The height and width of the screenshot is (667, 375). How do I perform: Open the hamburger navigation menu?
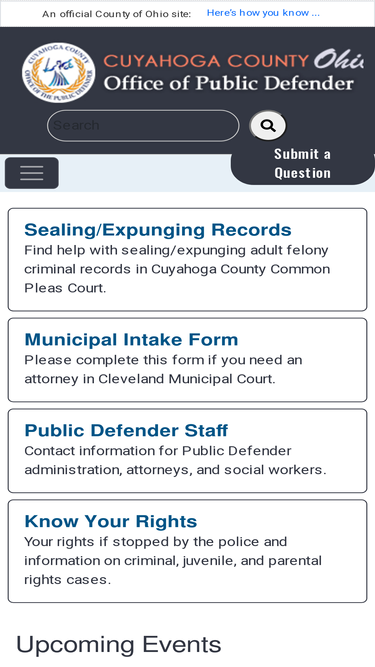pos(32,173)
